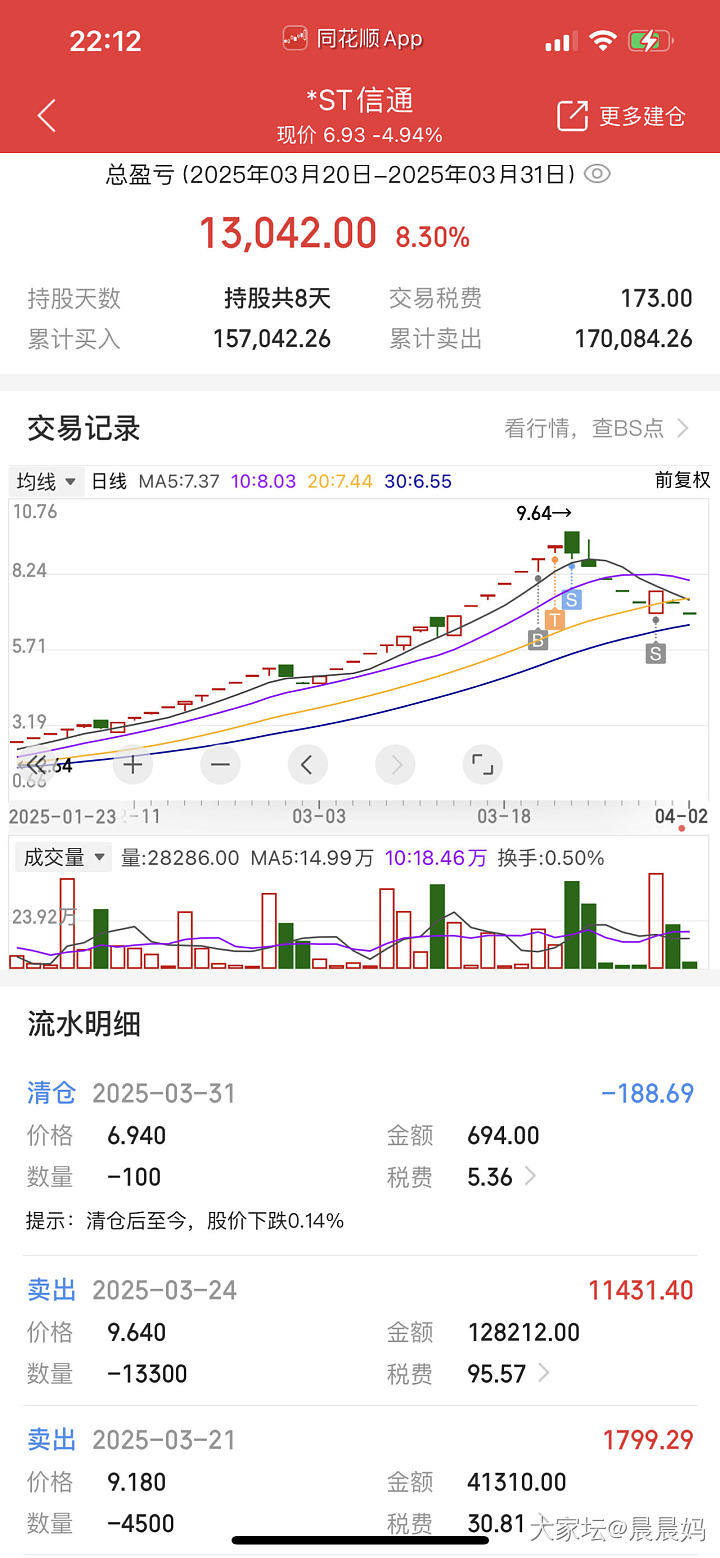Open 看行情，查BS点 link
Viewport: 720px width, 1558px height.
[x=597, y=429]
